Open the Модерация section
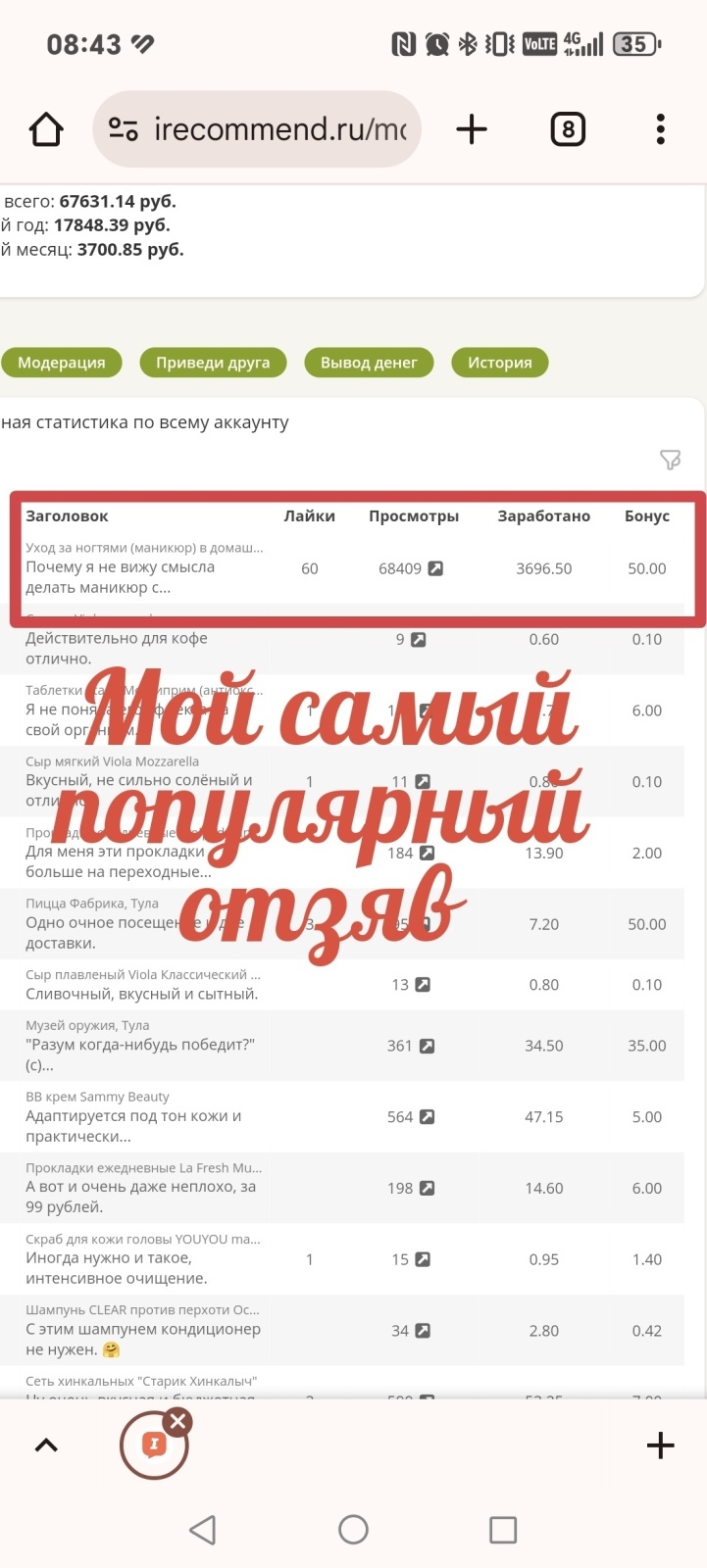The image size is (707, 1568). [61, 363]
